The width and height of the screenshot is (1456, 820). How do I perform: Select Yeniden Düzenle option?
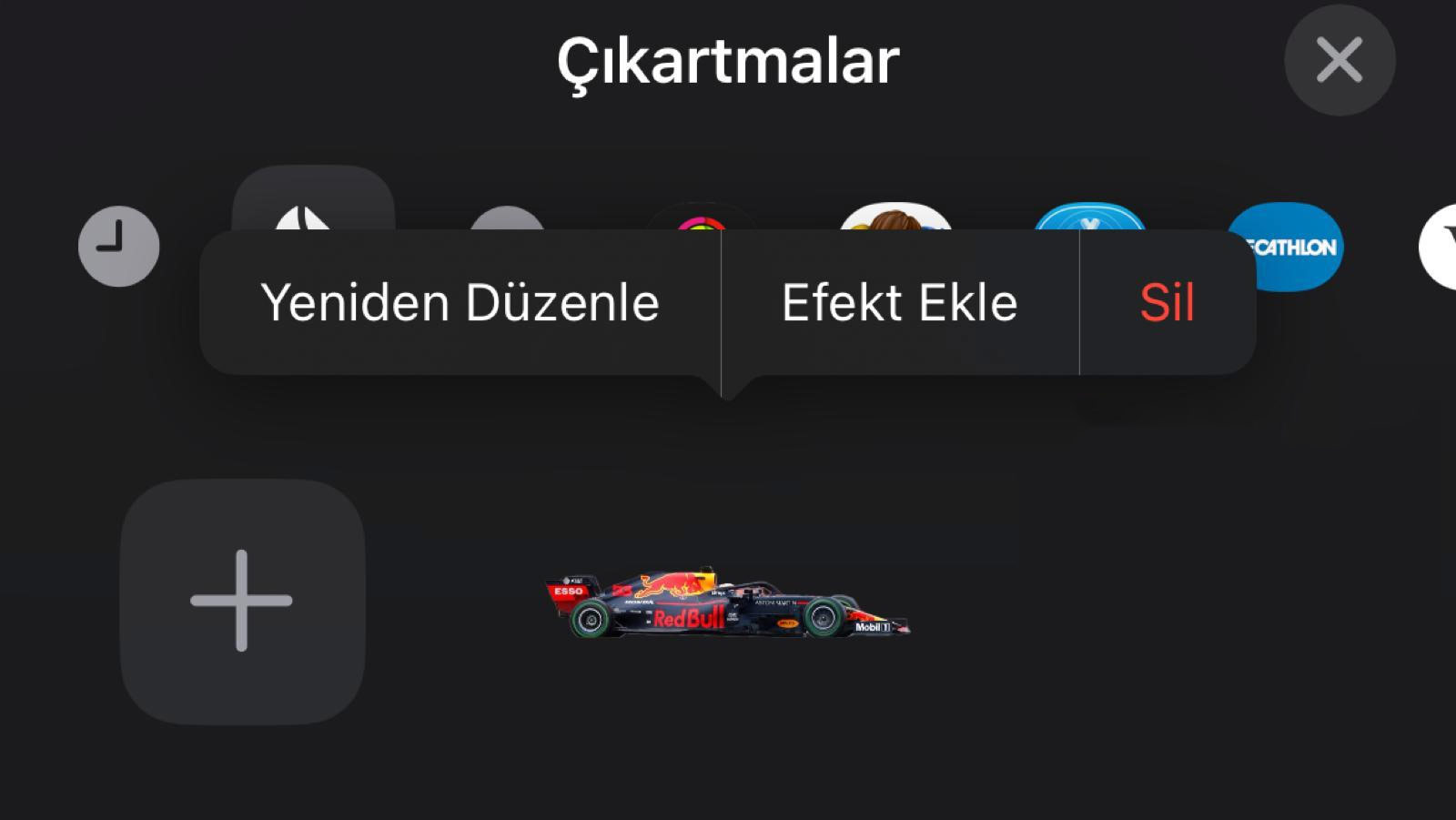[460, 303]
